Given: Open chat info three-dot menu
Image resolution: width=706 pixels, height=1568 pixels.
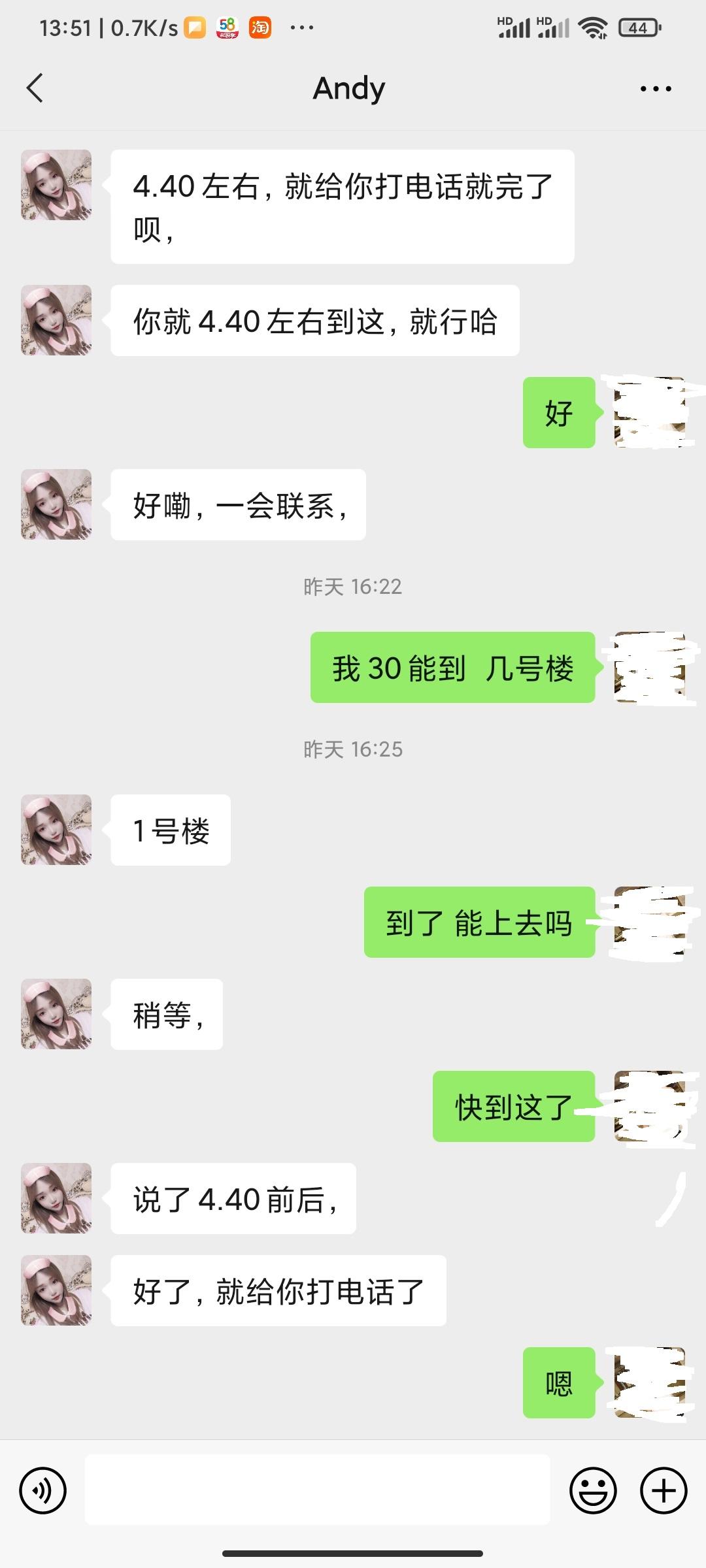Looking at the screenshot, I should point(656,88).
